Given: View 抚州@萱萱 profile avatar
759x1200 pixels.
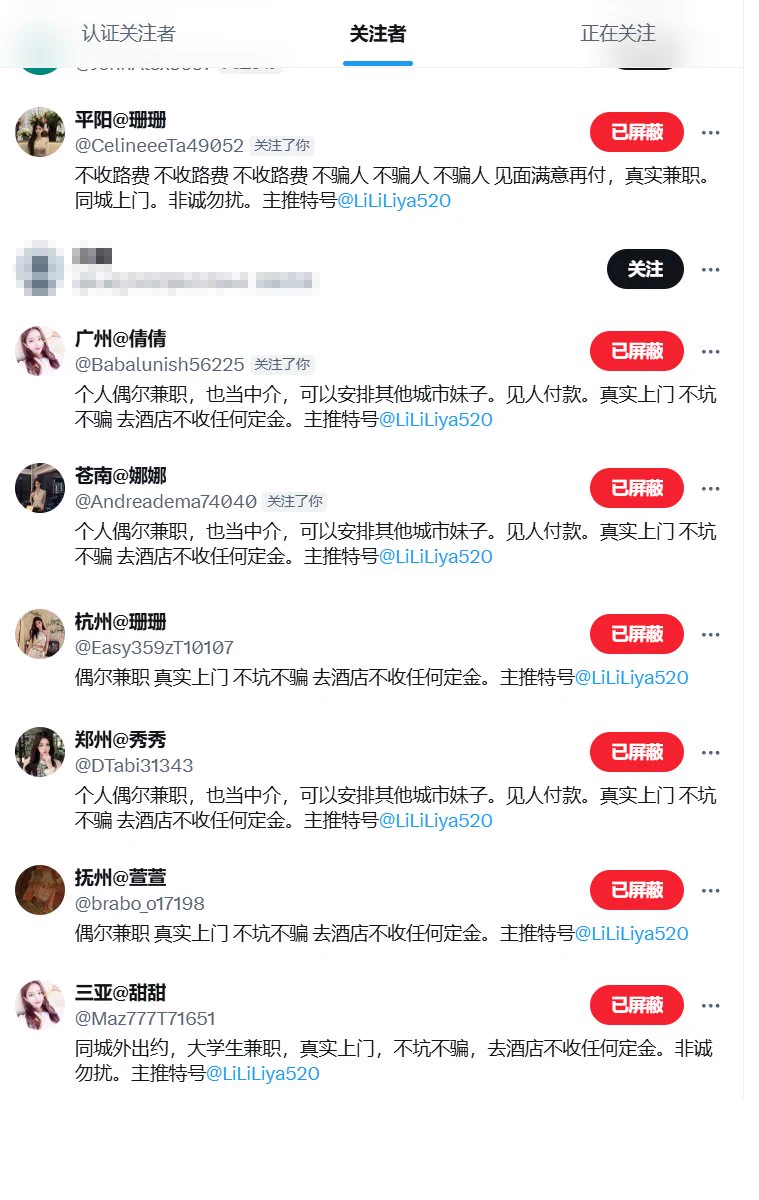Looking at the screenshot, I should point(40,890).
